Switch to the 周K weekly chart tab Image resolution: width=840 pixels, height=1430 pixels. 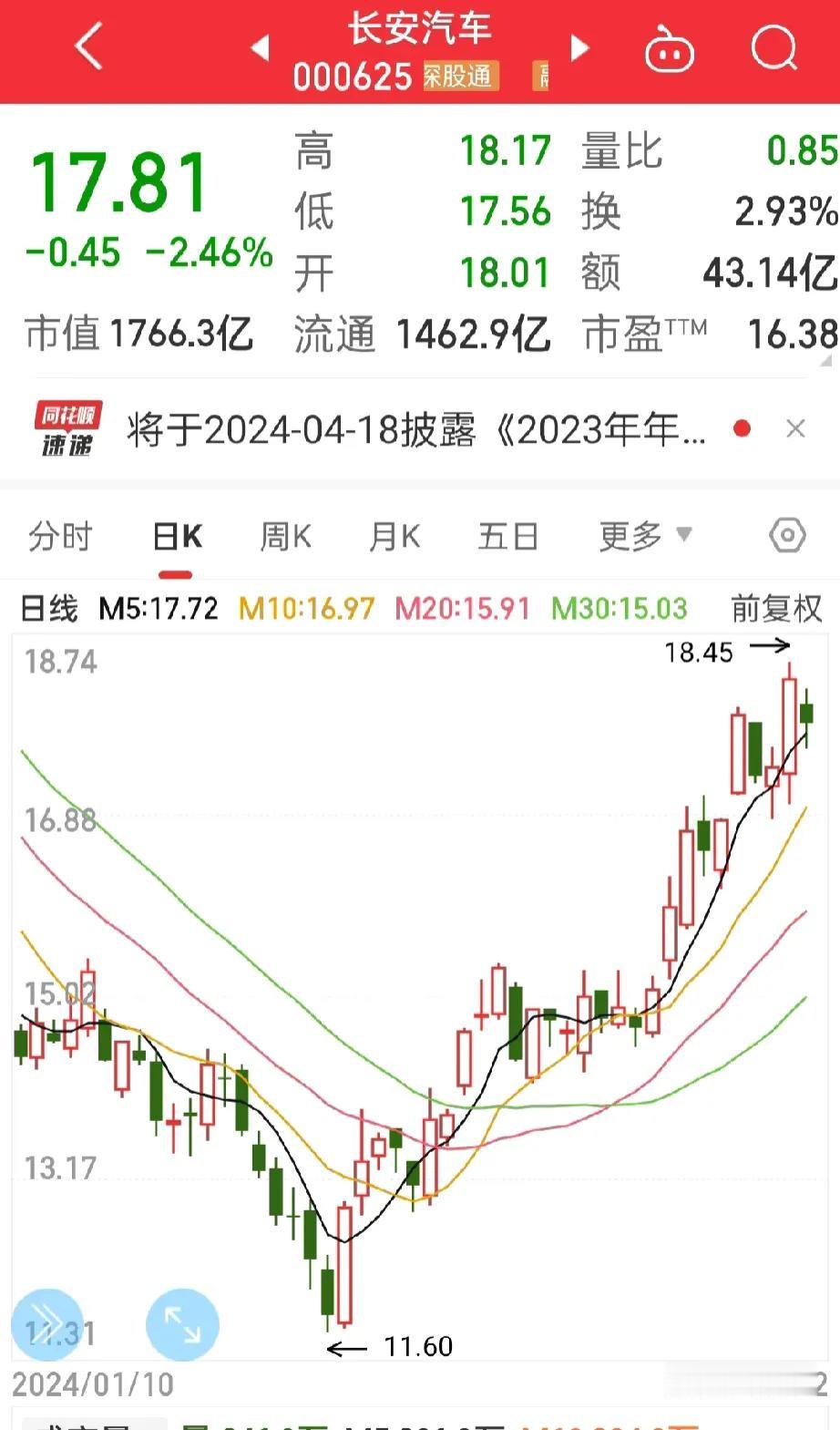pyautogui.click(x=285, y=537)
